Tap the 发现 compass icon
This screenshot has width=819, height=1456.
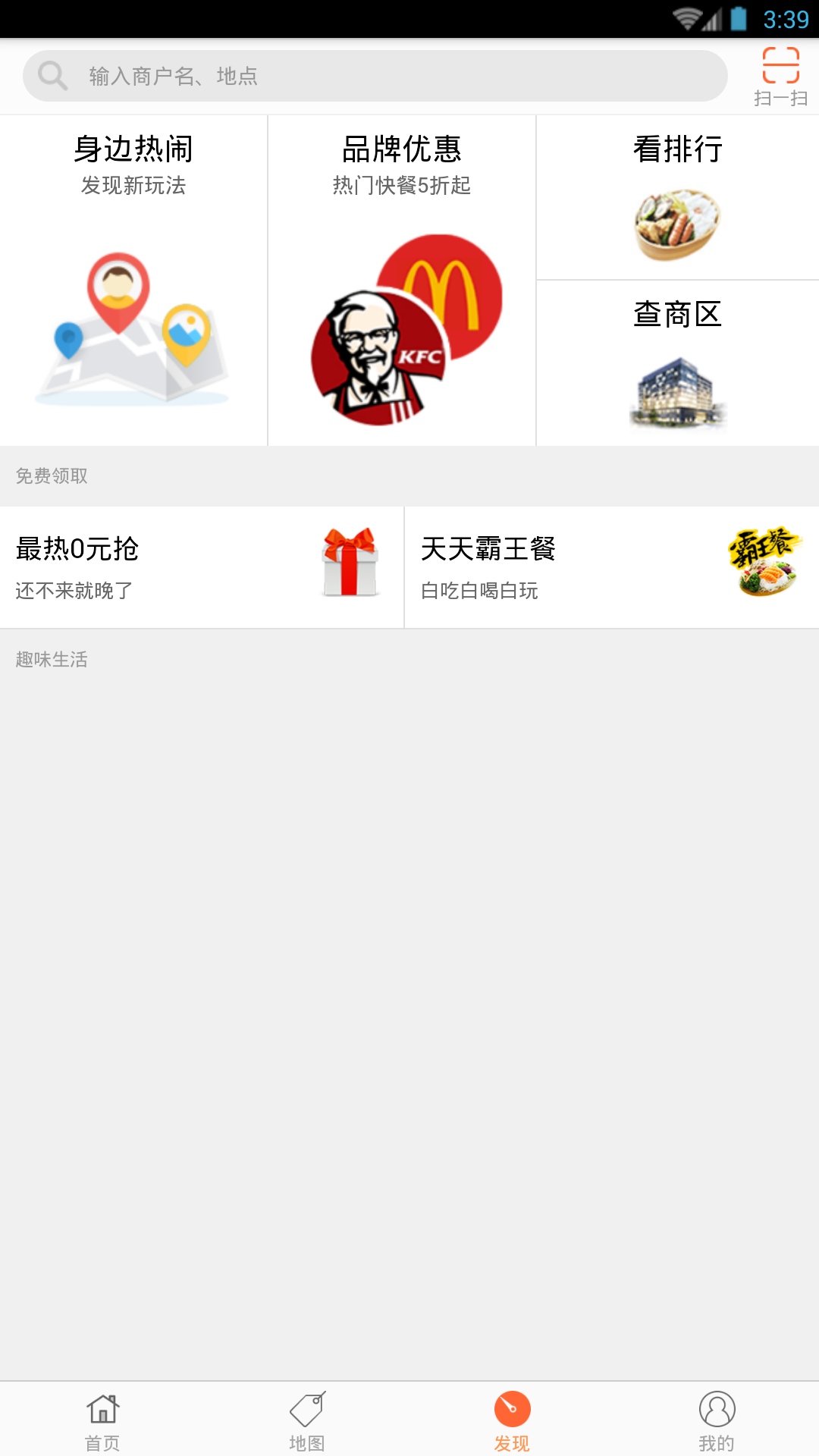click(x=512, y=1407)
